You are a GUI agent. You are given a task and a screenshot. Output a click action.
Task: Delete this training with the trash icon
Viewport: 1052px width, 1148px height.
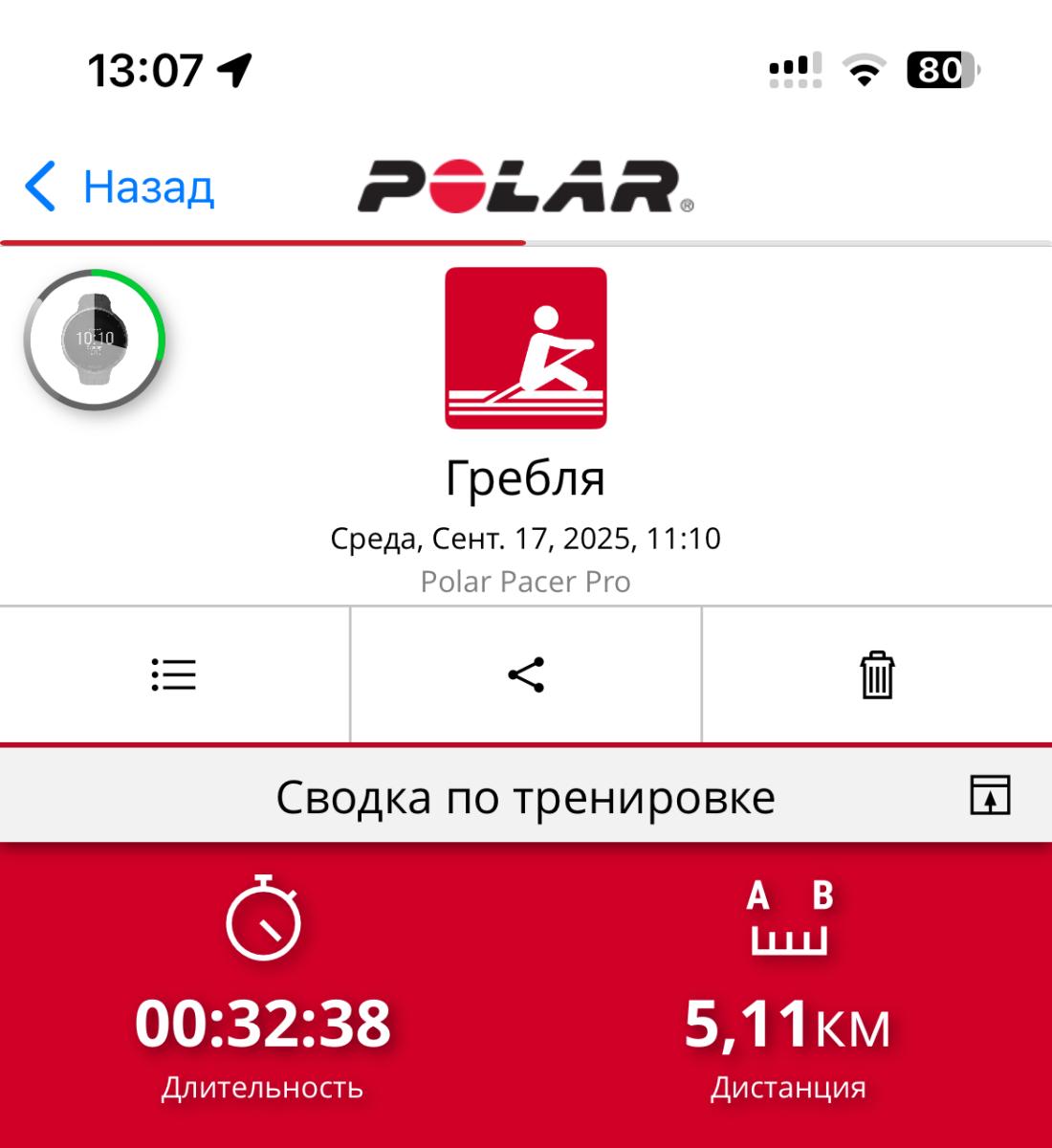877,675
